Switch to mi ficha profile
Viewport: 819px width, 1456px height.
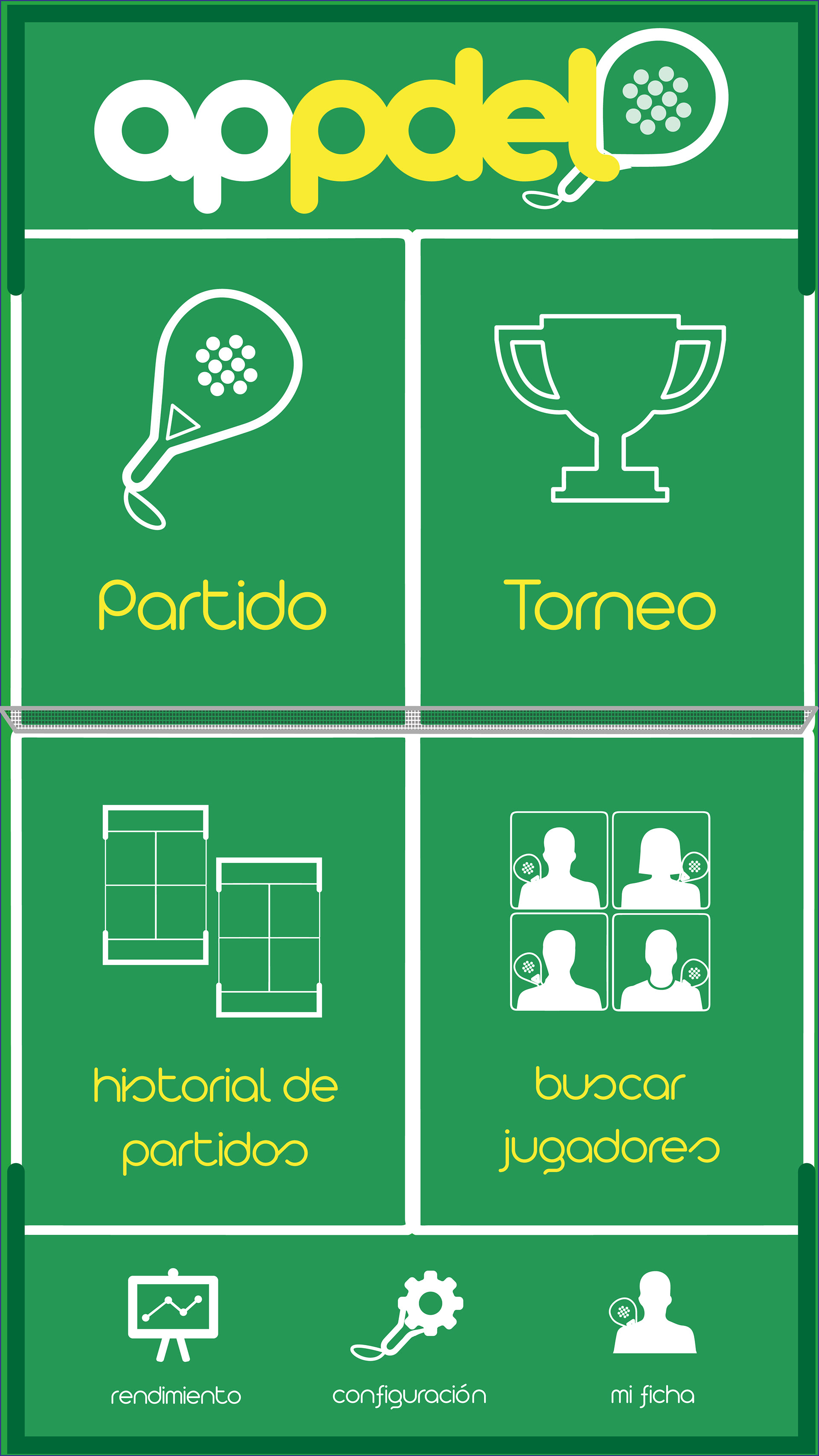pyautogui.click(x=653, y=1340)
